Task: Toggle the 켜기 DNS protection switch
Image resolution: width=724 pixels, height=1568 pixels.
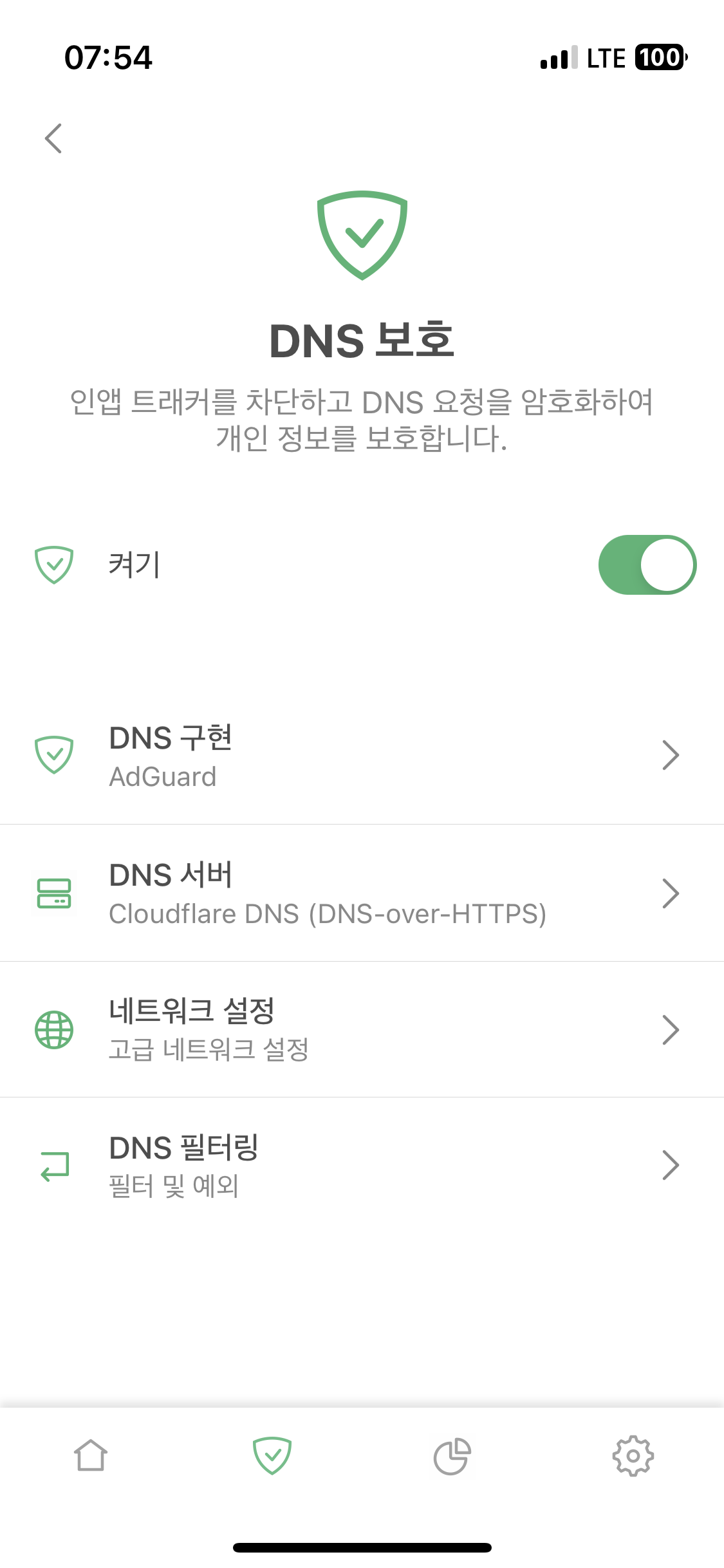Action: click(647, 565)
